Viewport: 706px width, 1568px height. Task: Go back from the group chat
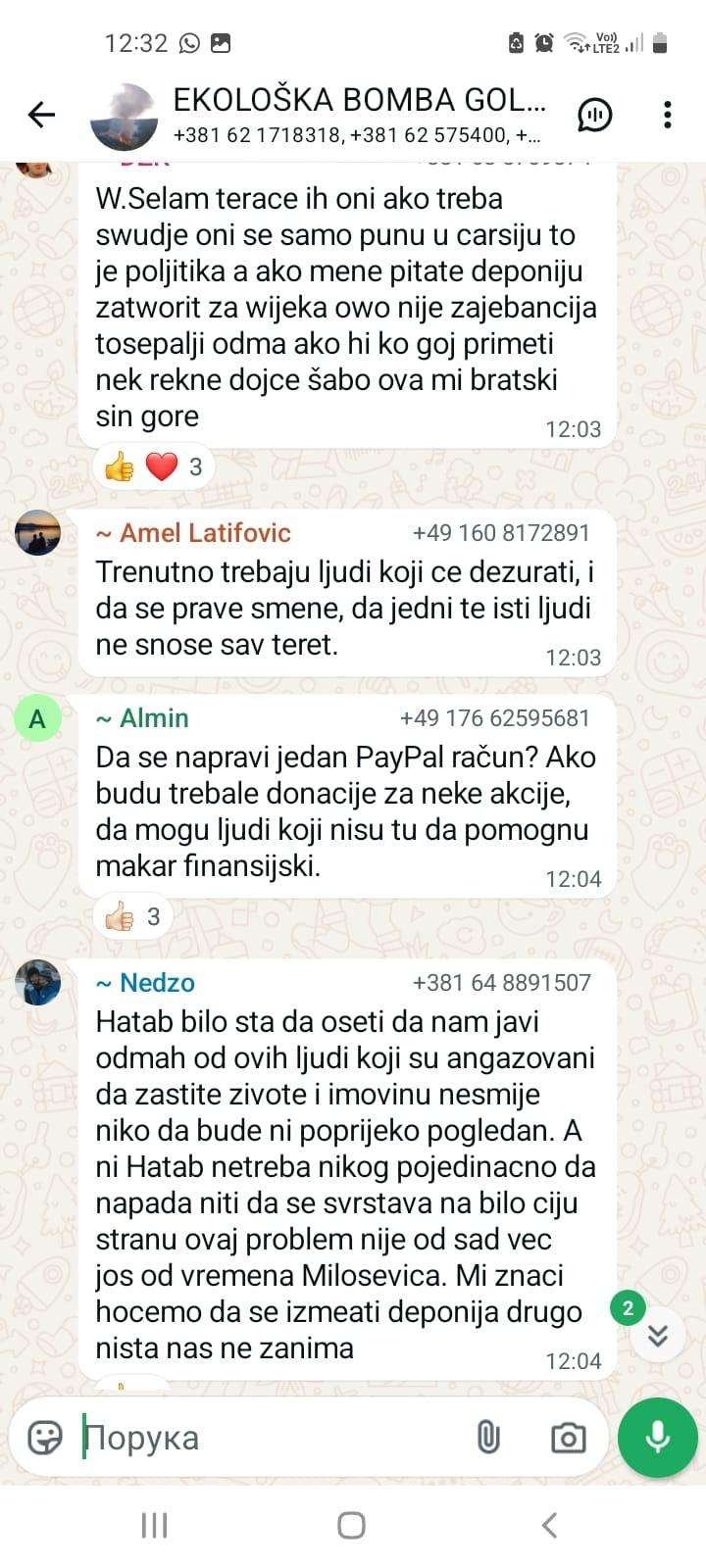41,115
